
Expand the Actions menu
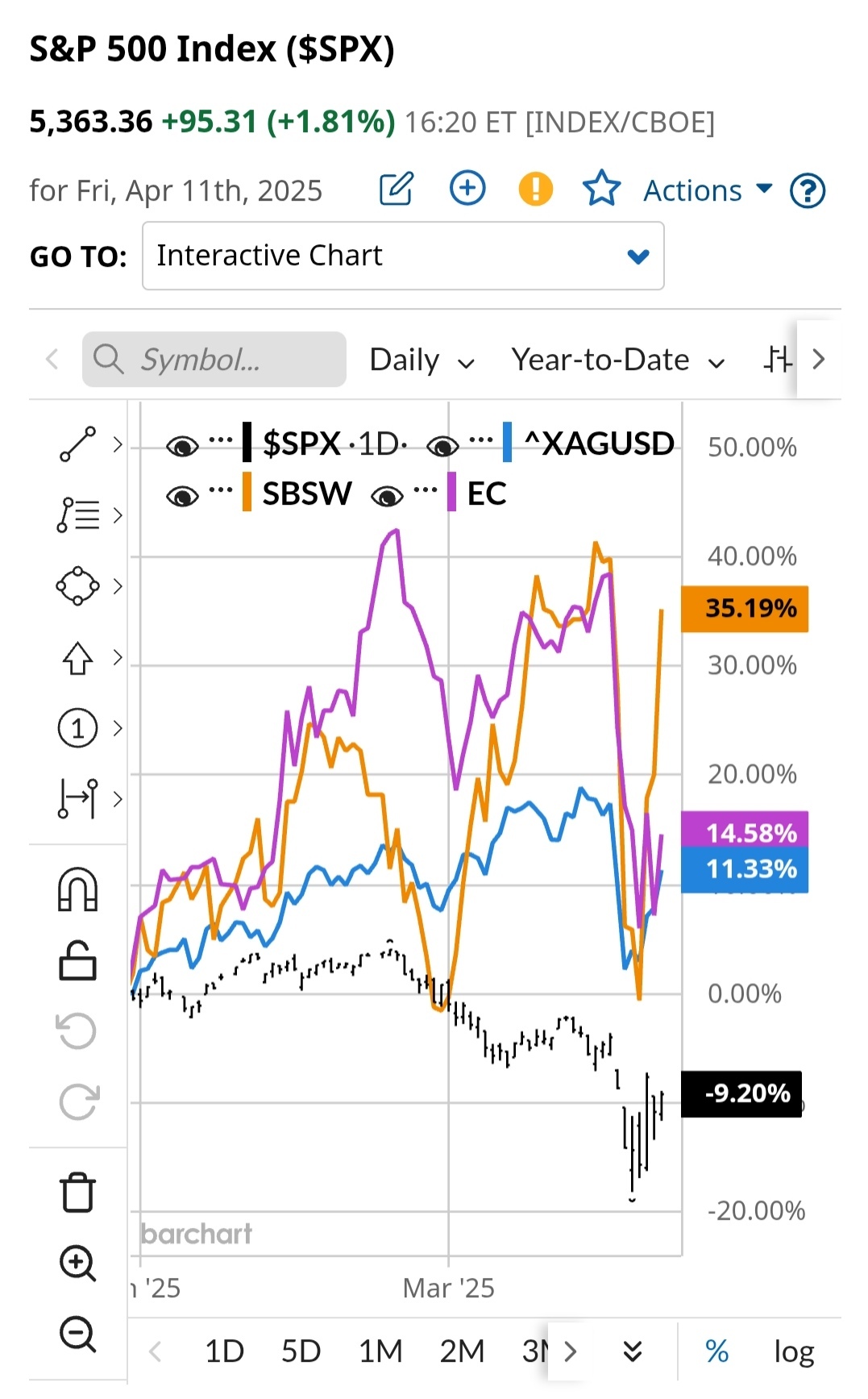pyautogui.click(x=708, y=191)
